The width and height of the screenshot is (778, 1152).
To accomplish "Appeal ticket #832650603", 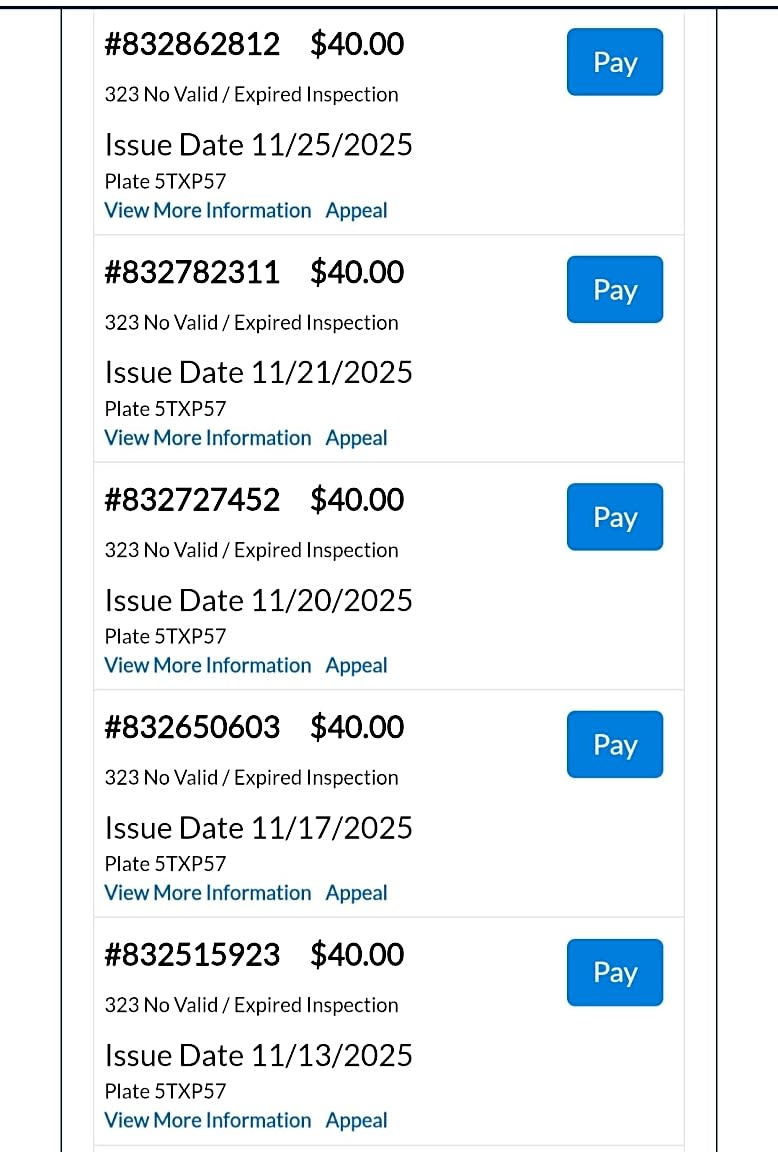I will point(356,893).
